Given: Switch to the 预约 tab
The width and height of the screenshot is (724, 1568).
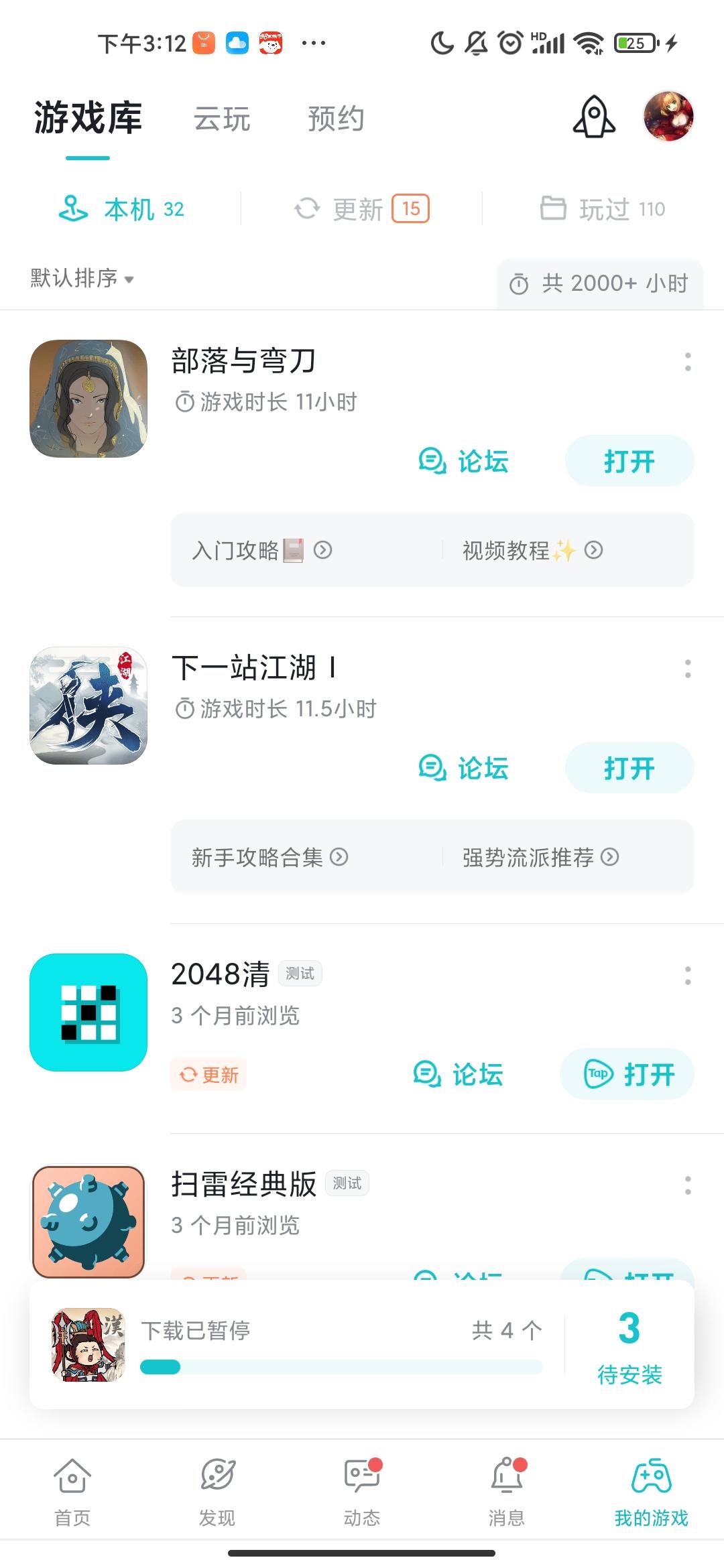Looking at the screenshot, I should (x=335, y=119).
